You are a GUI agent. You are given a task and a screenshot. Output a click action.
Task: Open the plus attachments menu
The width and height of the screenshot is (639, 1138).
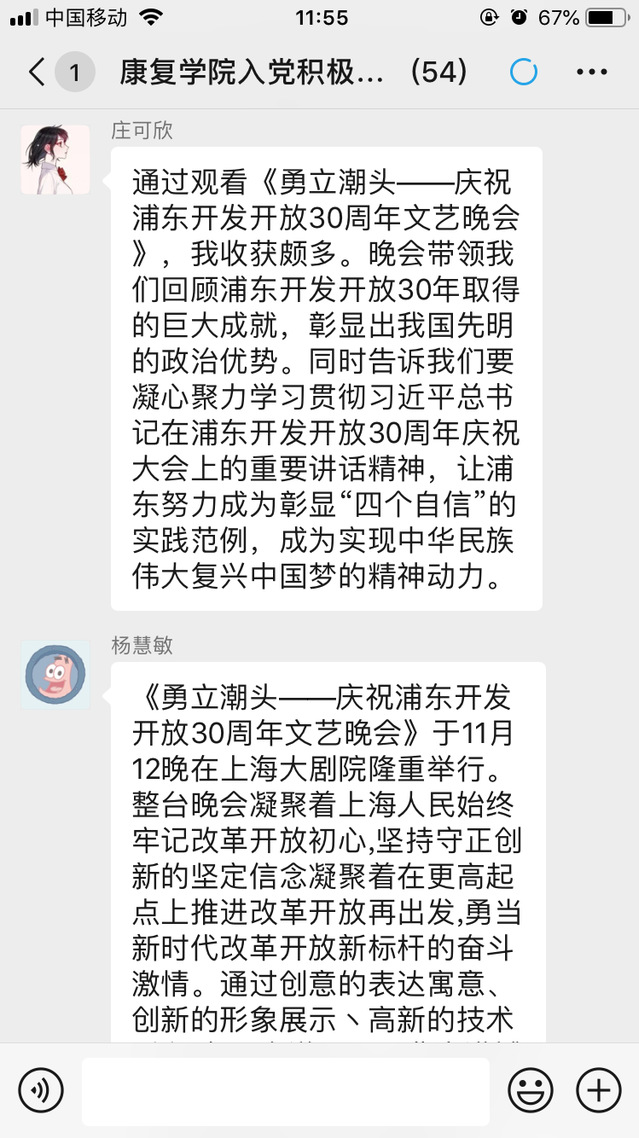(x=598, y=1090)
